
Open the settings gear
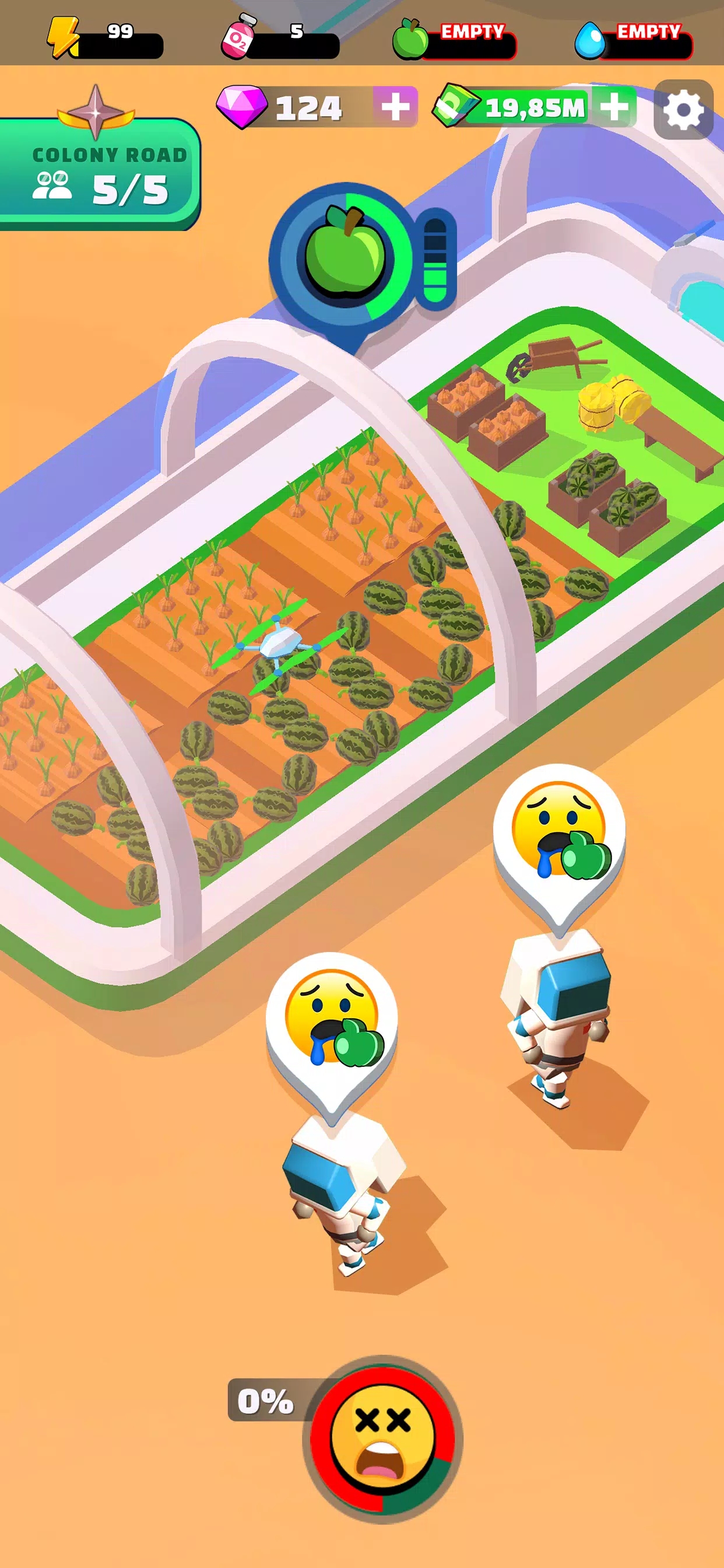[x=683, y=110]
